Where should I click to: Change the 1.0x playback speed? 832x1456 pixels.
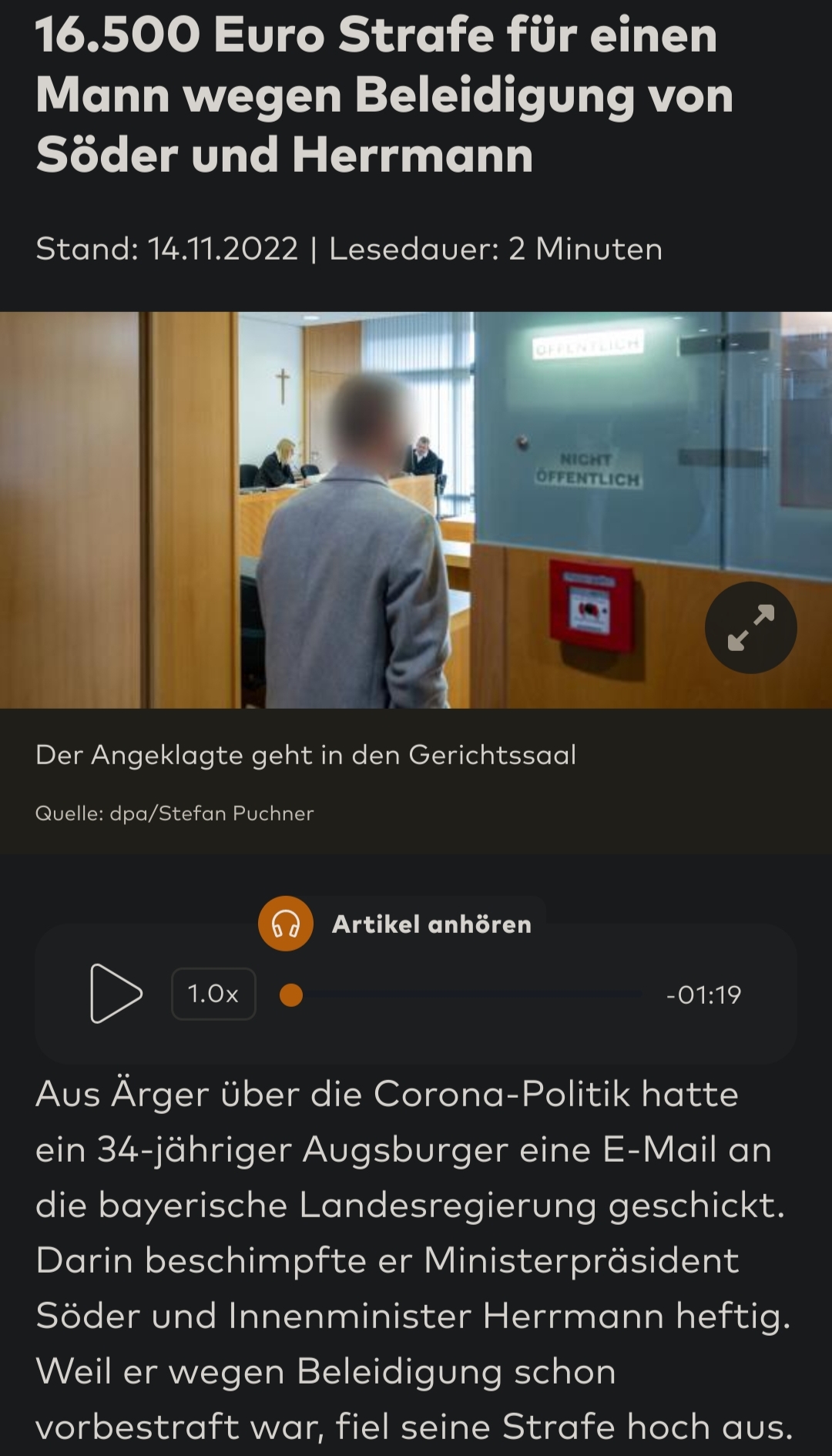[x=213, y=994]
